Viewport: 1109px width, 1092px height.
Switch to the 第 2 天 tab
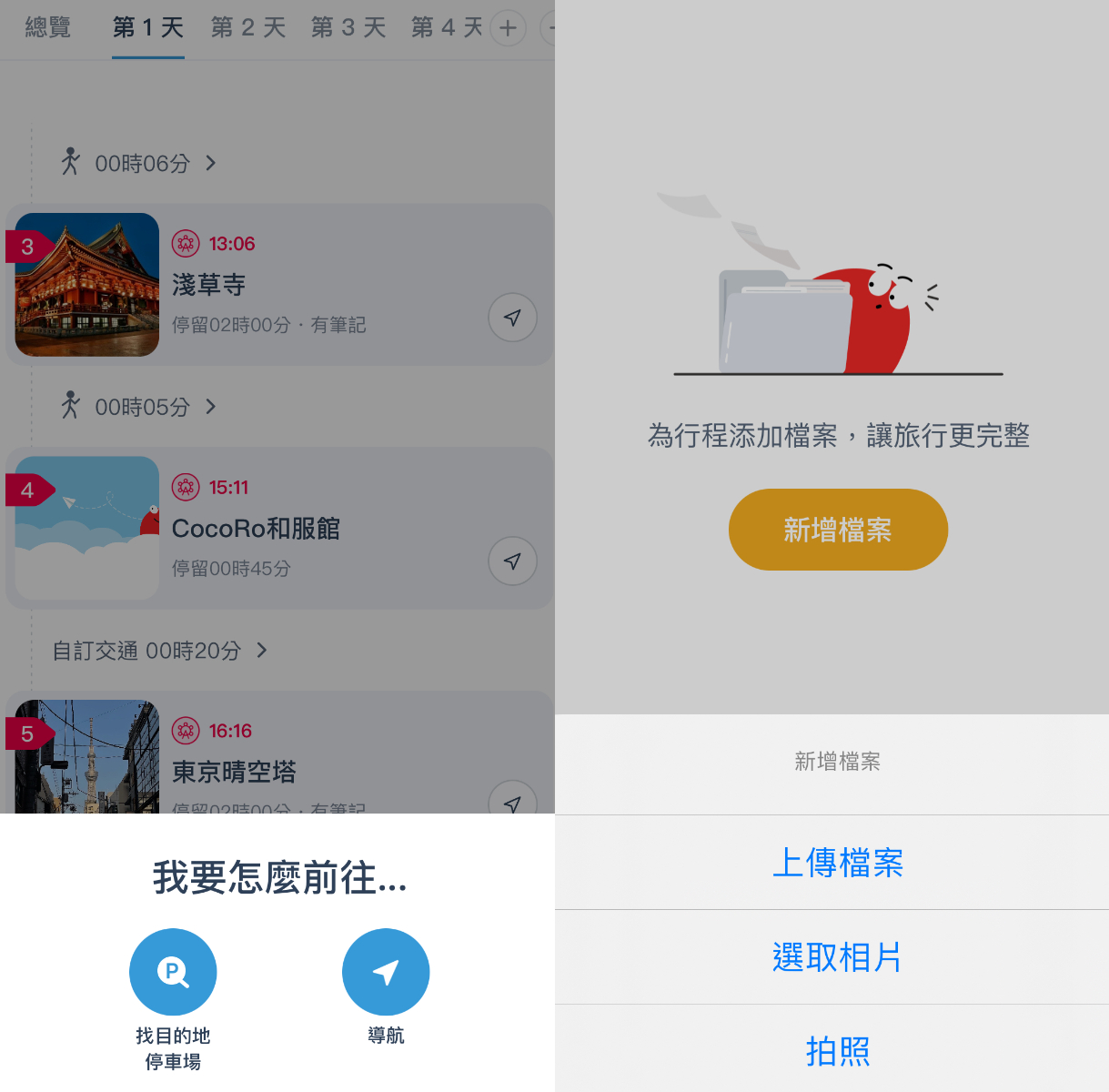[x=247, y=28]
